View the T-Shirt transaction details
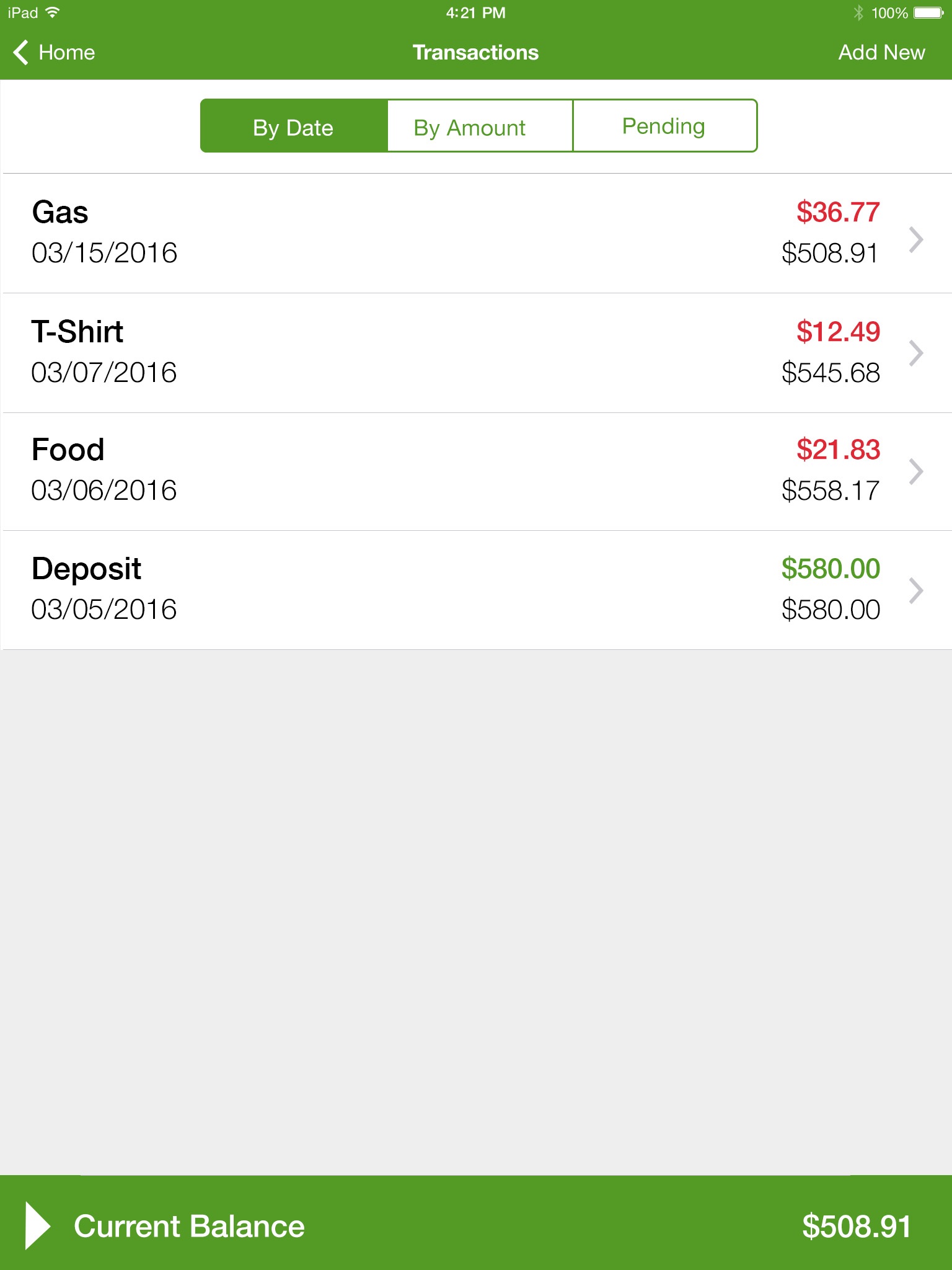Image resolution: width=952 pixels, height=1270 pixels. tap(476, 353)
